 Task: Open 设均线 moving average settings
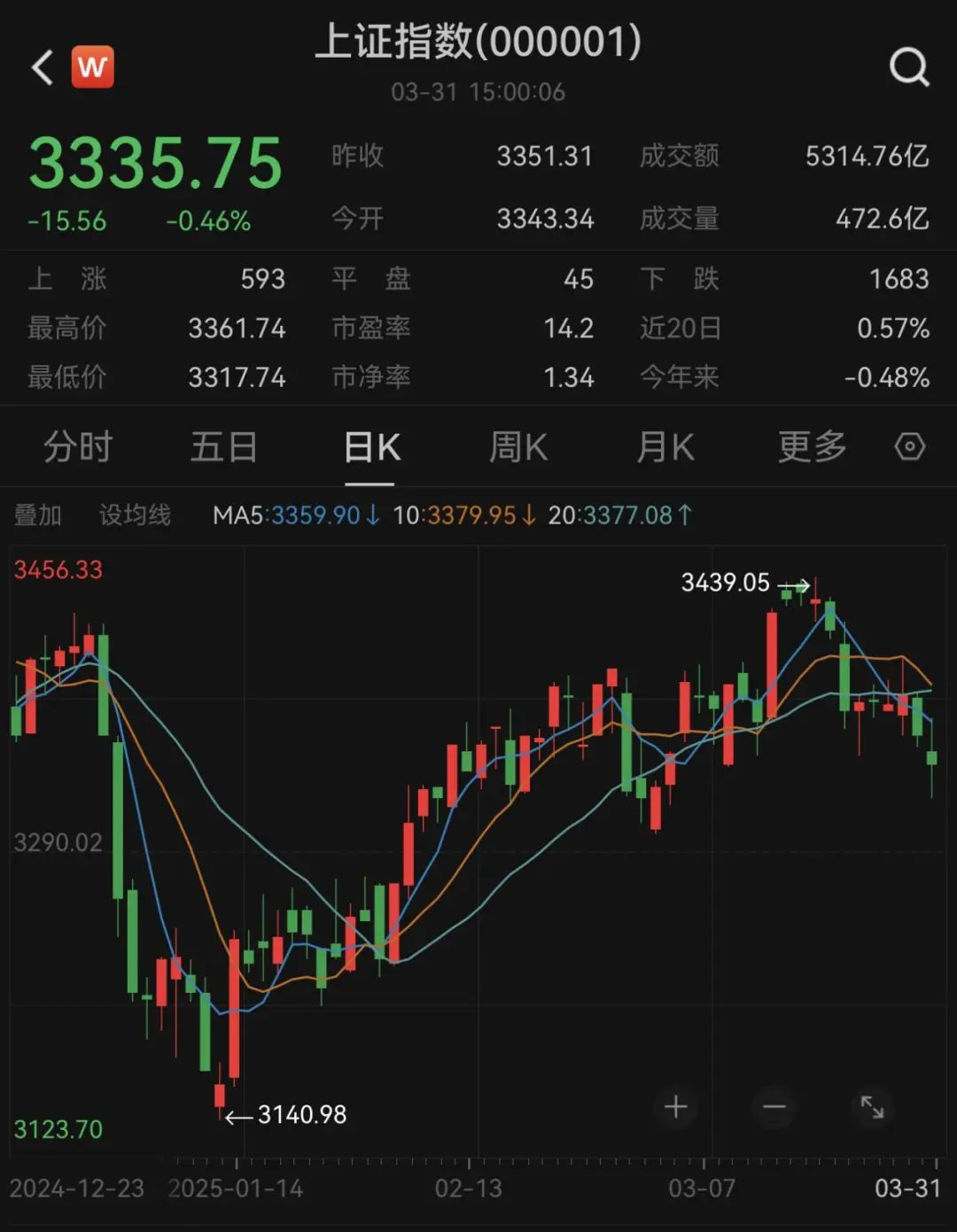(x=135, y=515)
